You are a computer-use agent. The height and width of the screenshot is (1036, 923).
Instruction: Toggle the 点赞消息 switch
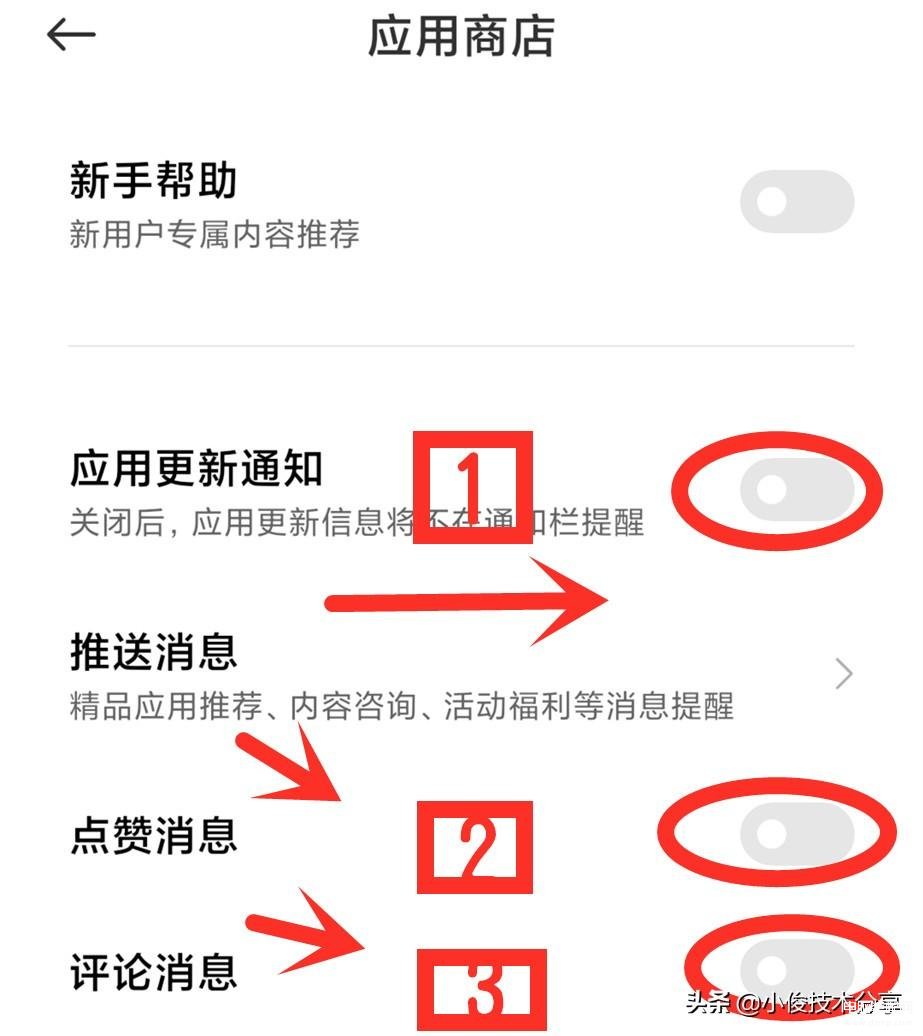coord(796,833)
